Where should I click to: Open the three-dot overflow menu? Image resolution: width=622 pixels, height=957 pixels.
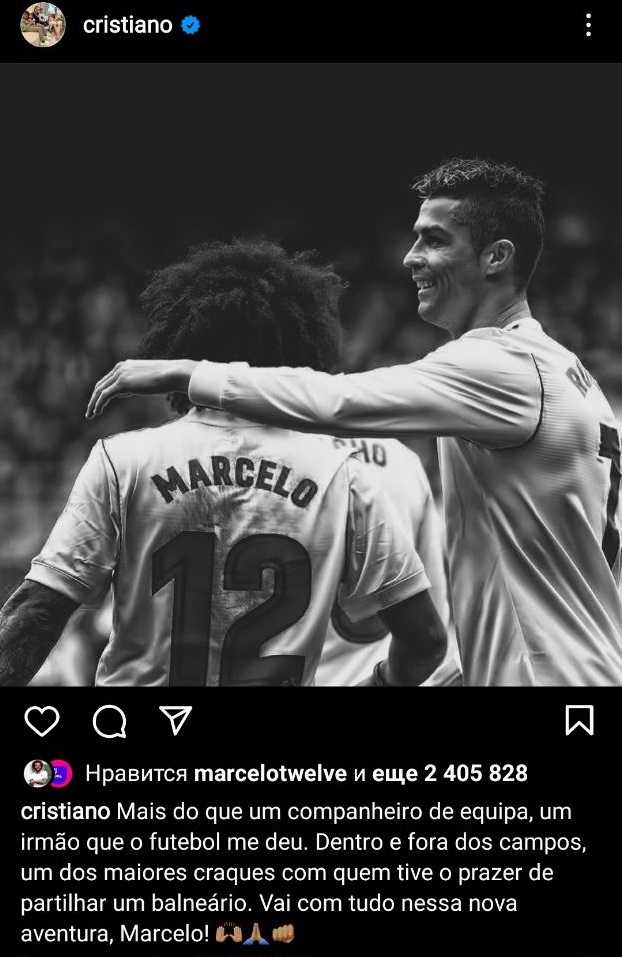588,26
